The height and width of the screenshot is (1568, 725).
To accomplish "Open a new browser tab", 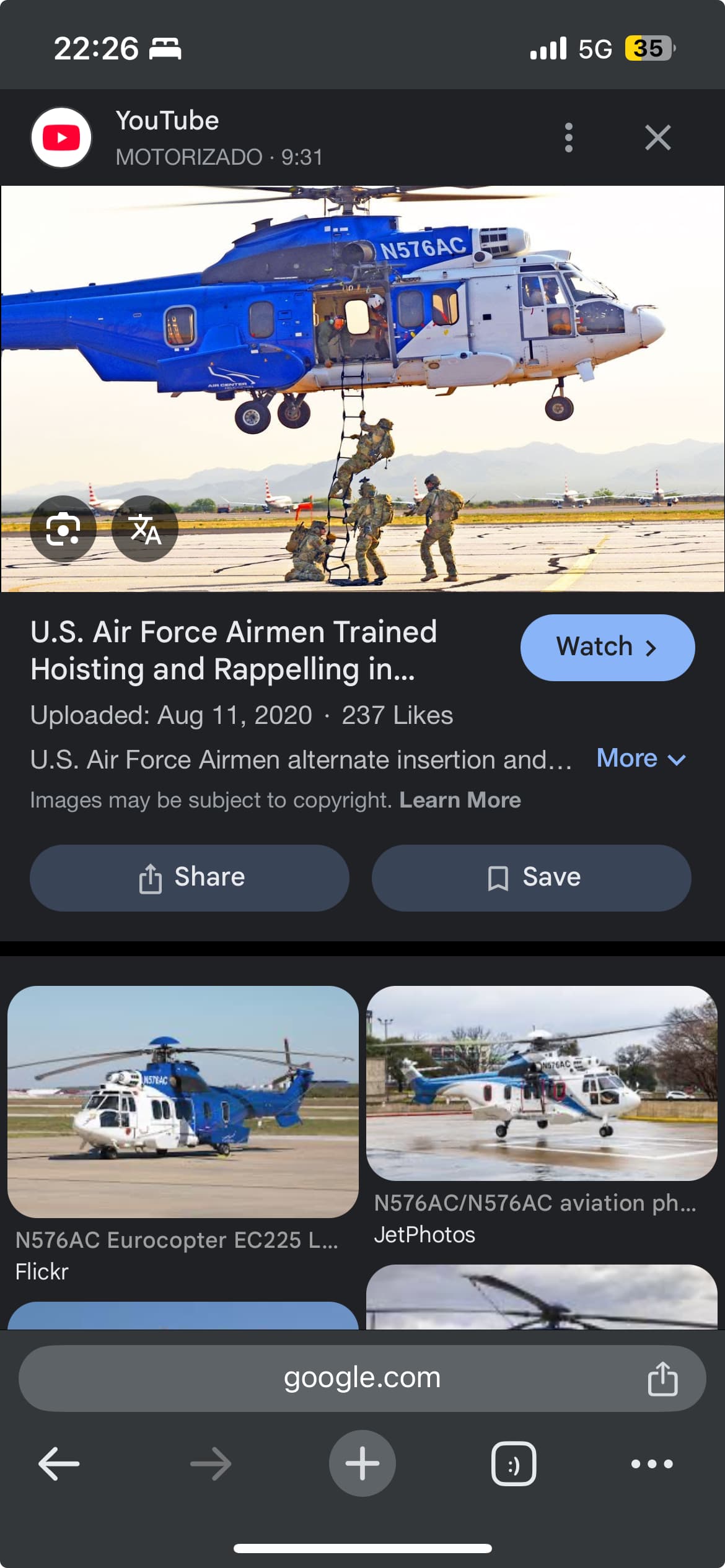I will click(x=362, y=1464).
